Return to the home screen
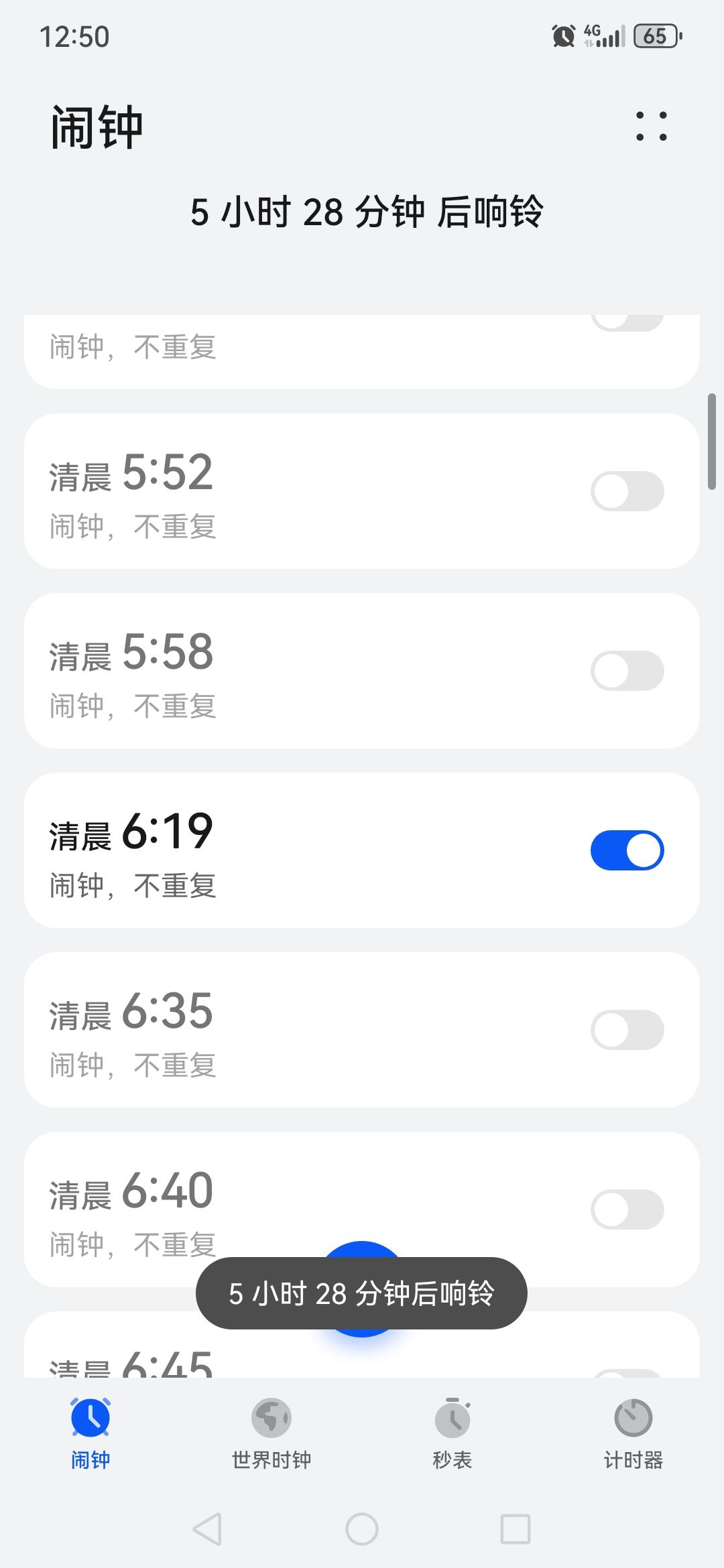Image resolution: width=724 pixels, height=1568 pixels. pyautogui.click(x=362, y=1529)
